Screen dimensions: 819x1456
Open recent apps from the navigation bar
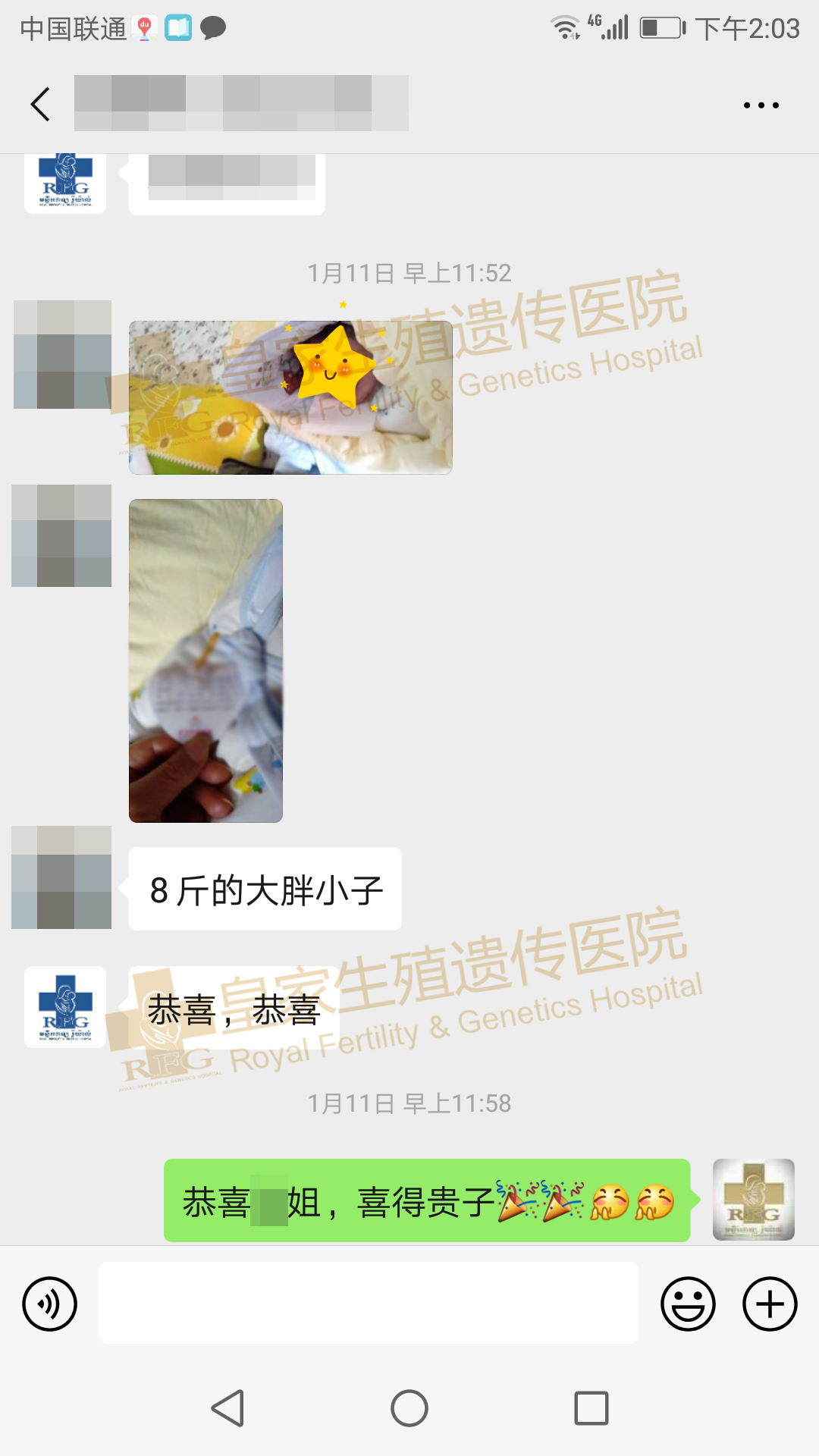(x=591, y=1408)
